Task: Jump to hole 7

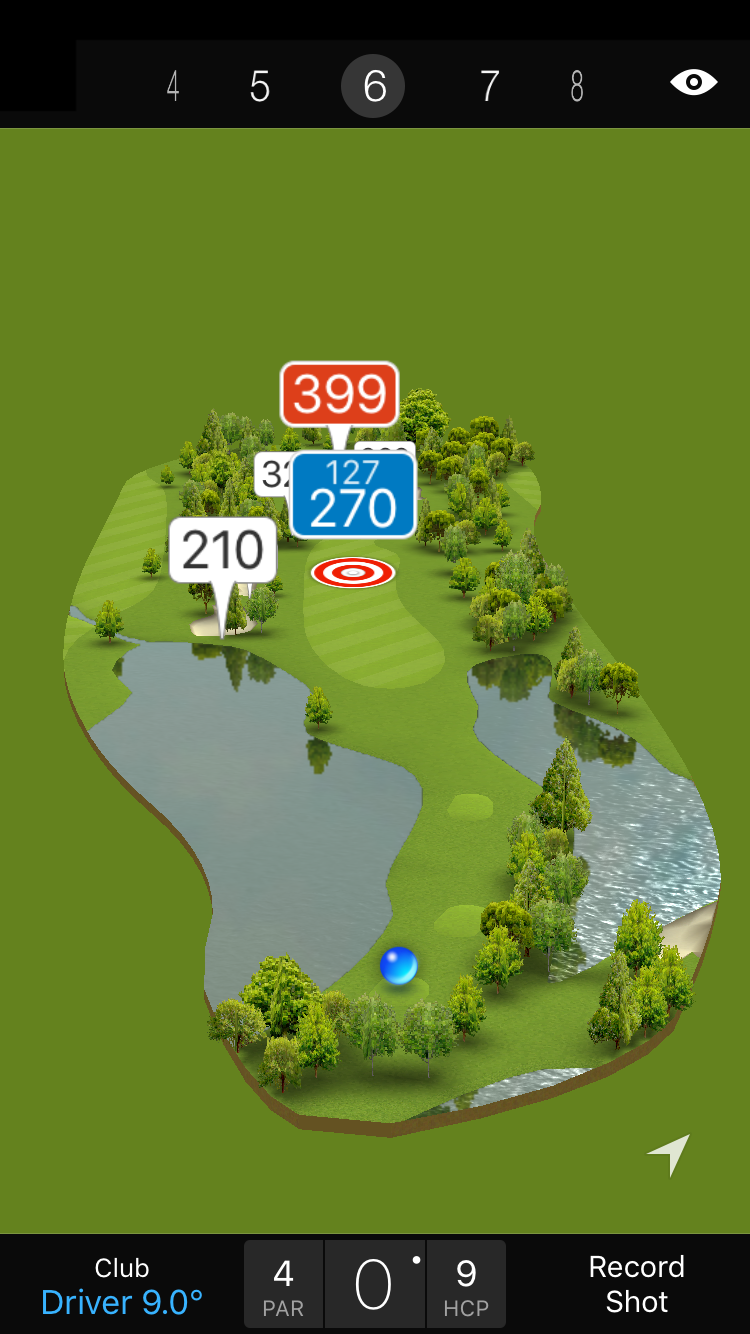Action: (x=489, y=86)
